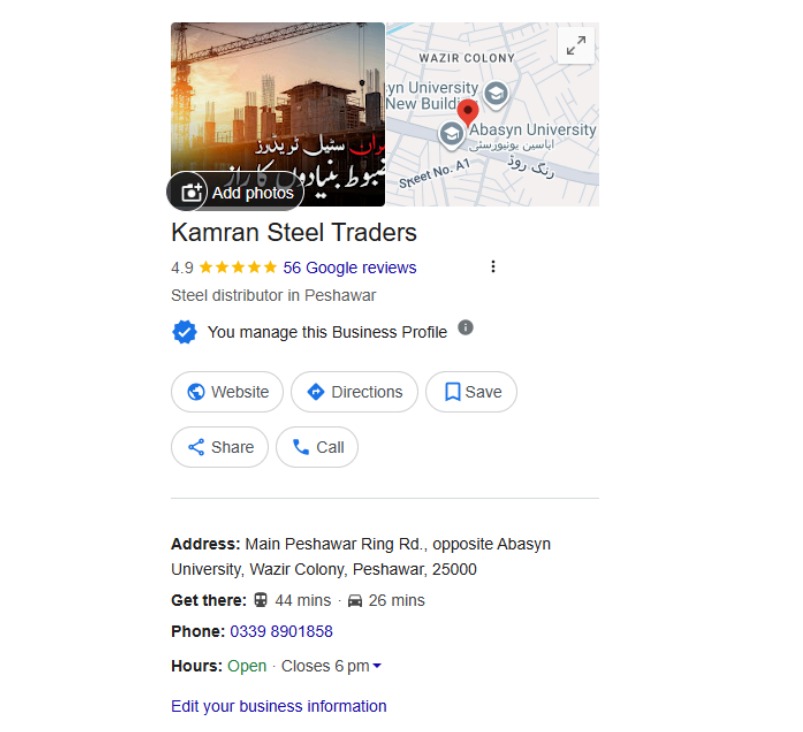
Task: Tap phone number 0339 8901858
Action: tap(281, 632)
